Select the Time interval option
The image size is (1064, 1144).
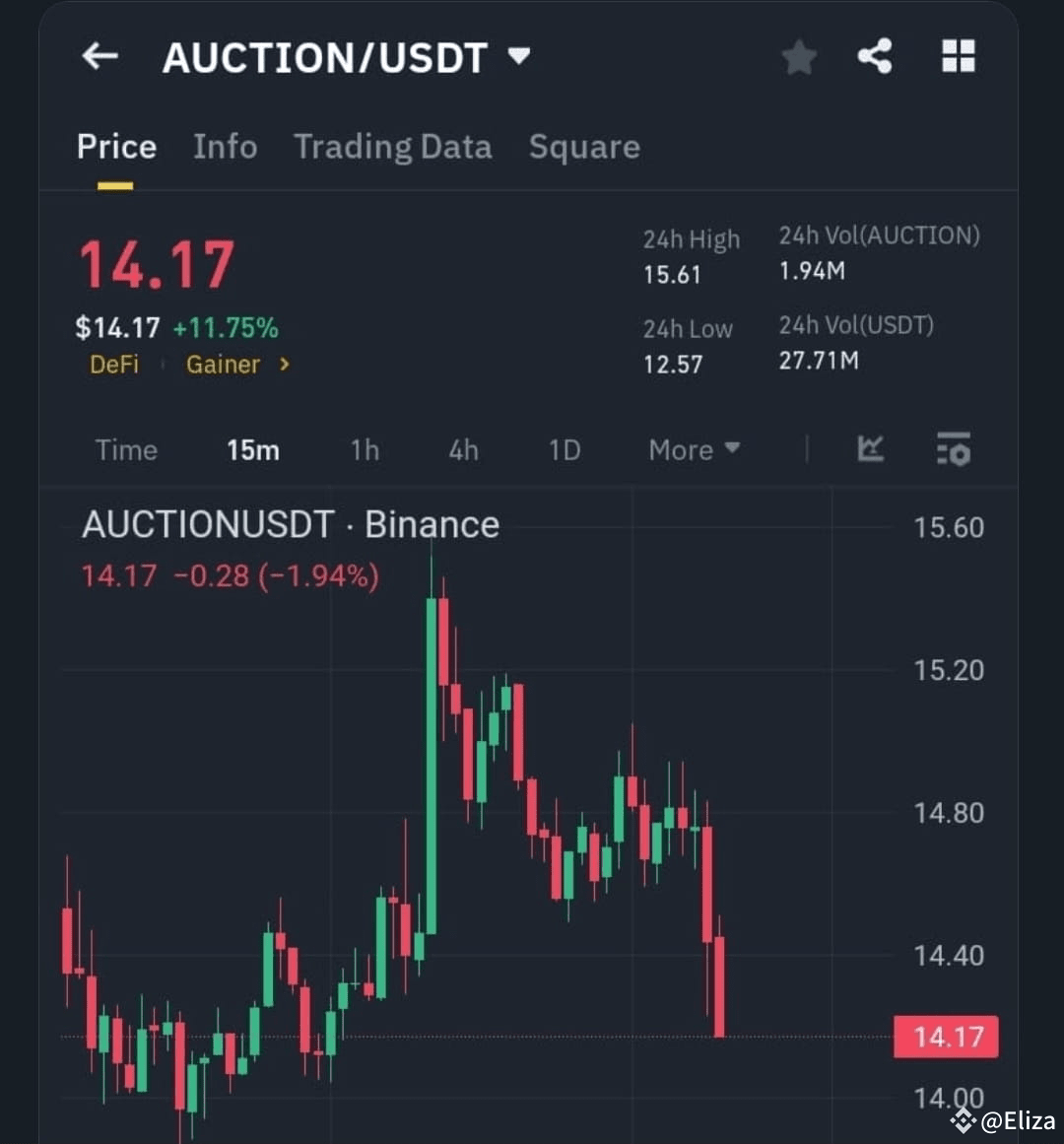[126, 450]
